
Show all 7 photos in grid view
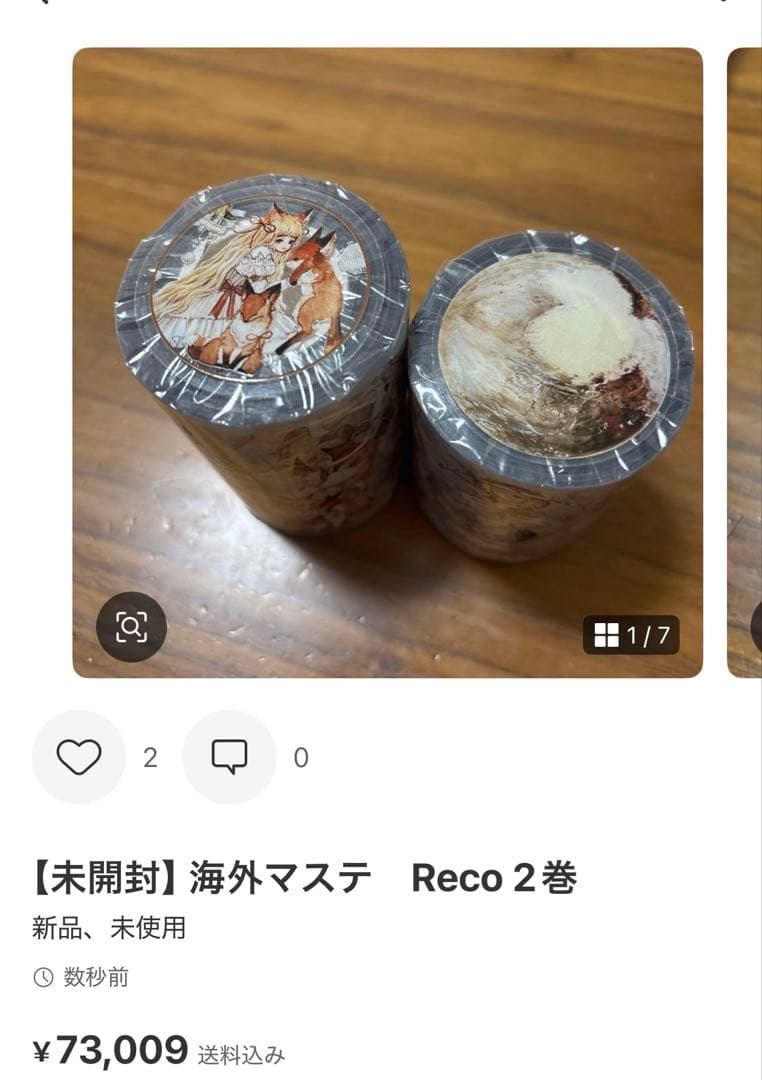(631, 635)
